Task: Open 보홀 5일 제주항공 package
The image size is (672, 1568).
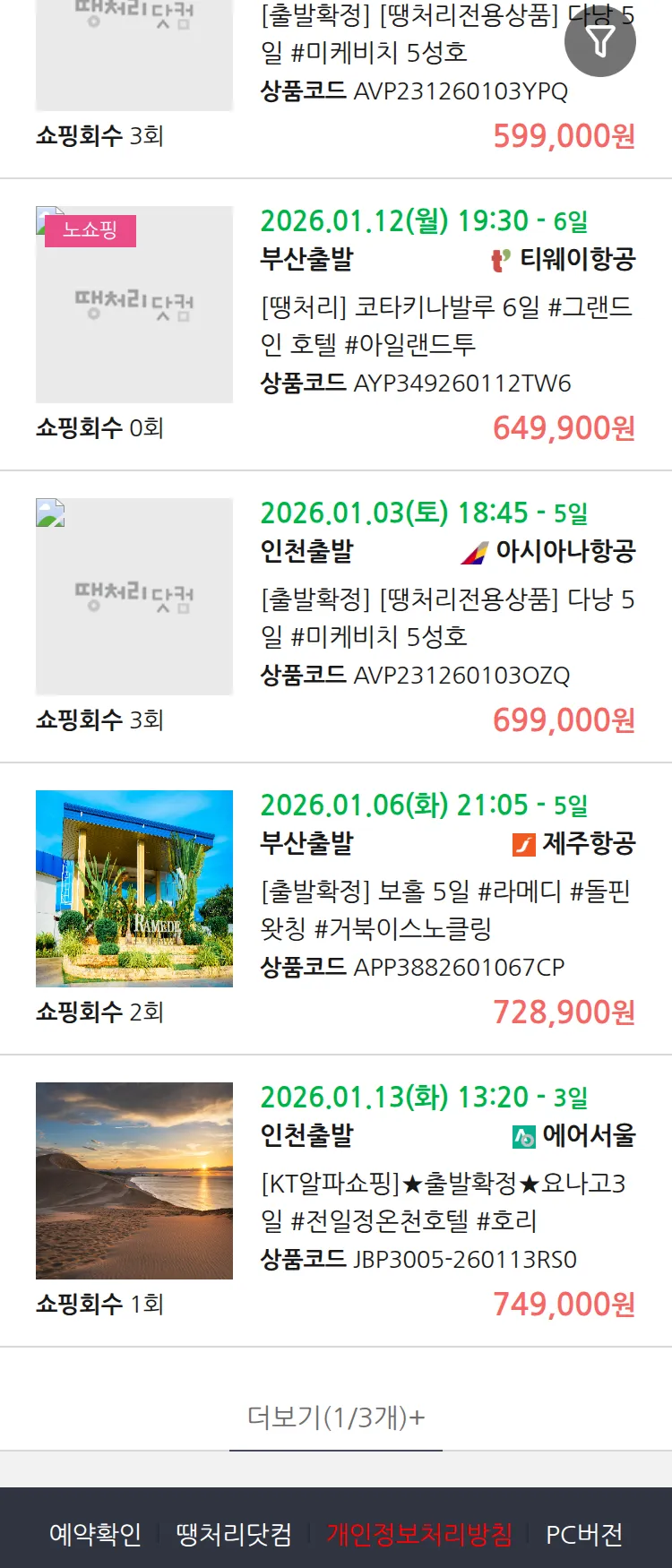Action: [x=446, y=909]
